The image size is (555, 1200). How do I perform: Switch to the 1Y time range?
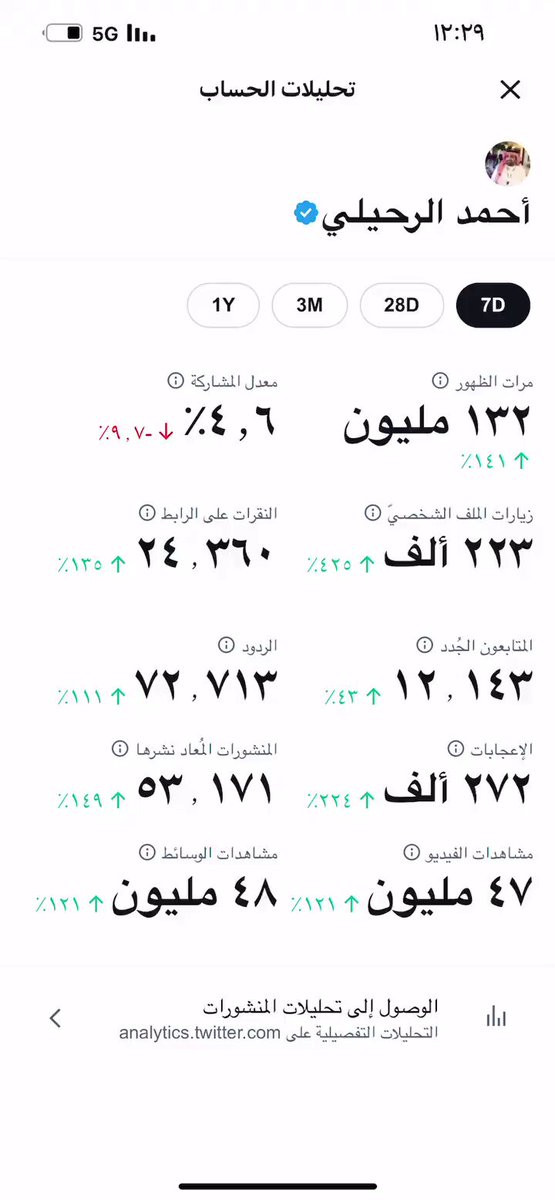(x=223, y=306)
